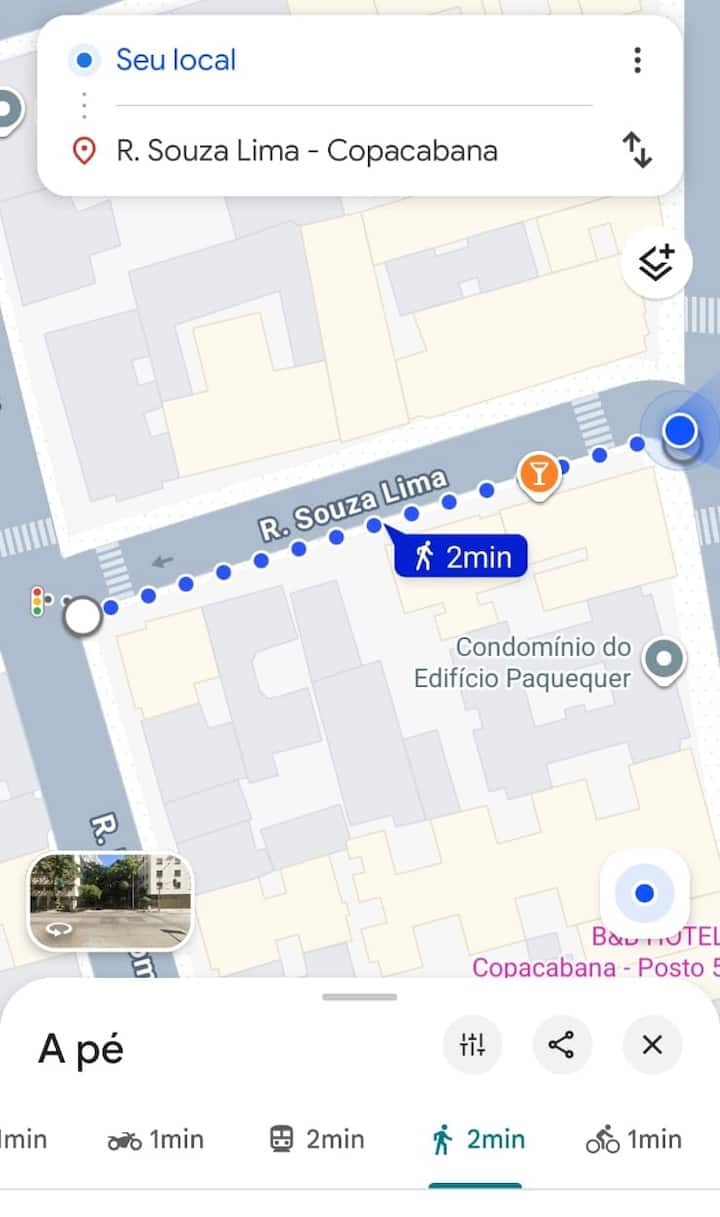The height and width of the screenshot is (1217, 720).
Task: Tap the orange bar marker on map
Action: [x=538, y=472]
